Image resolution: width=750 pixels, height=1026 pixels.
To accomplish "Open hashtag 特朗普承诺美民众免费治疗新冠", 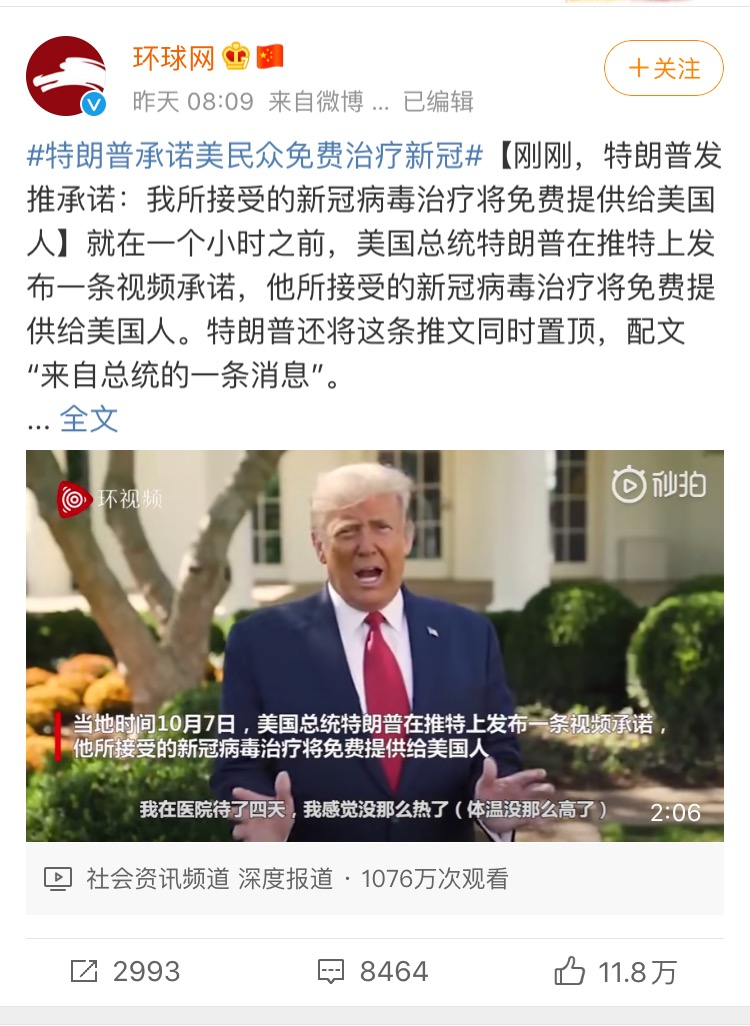I will click(x=255, y=155).
